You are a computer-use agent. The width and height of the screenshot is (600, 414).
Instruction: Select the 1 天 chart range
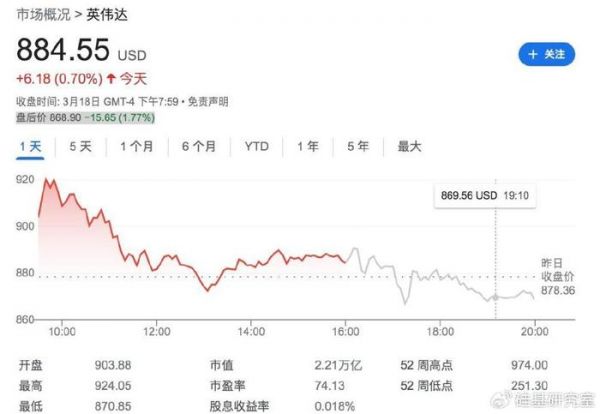click(30, 147)
